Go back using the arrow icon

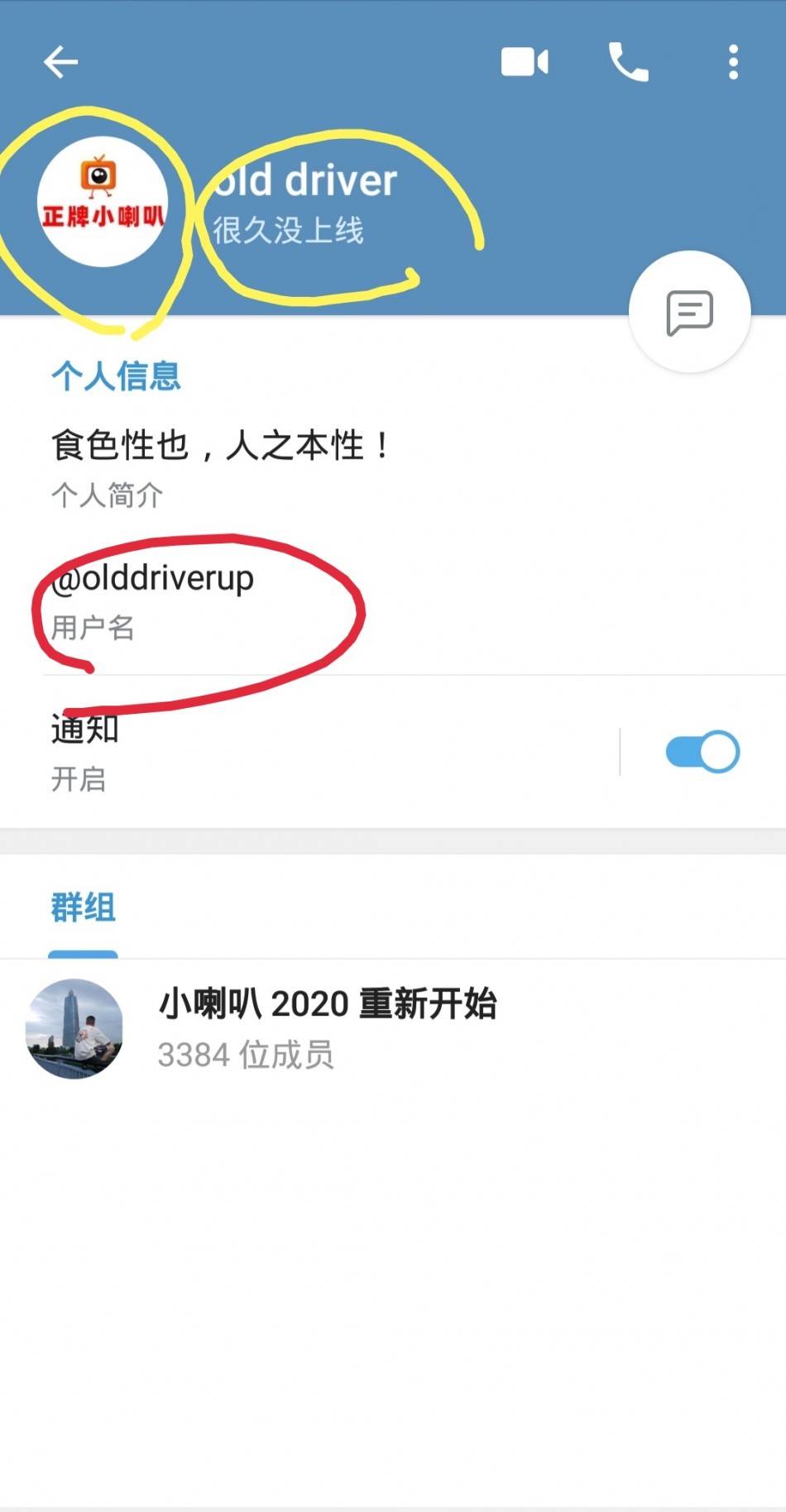(x=60, y=62)
